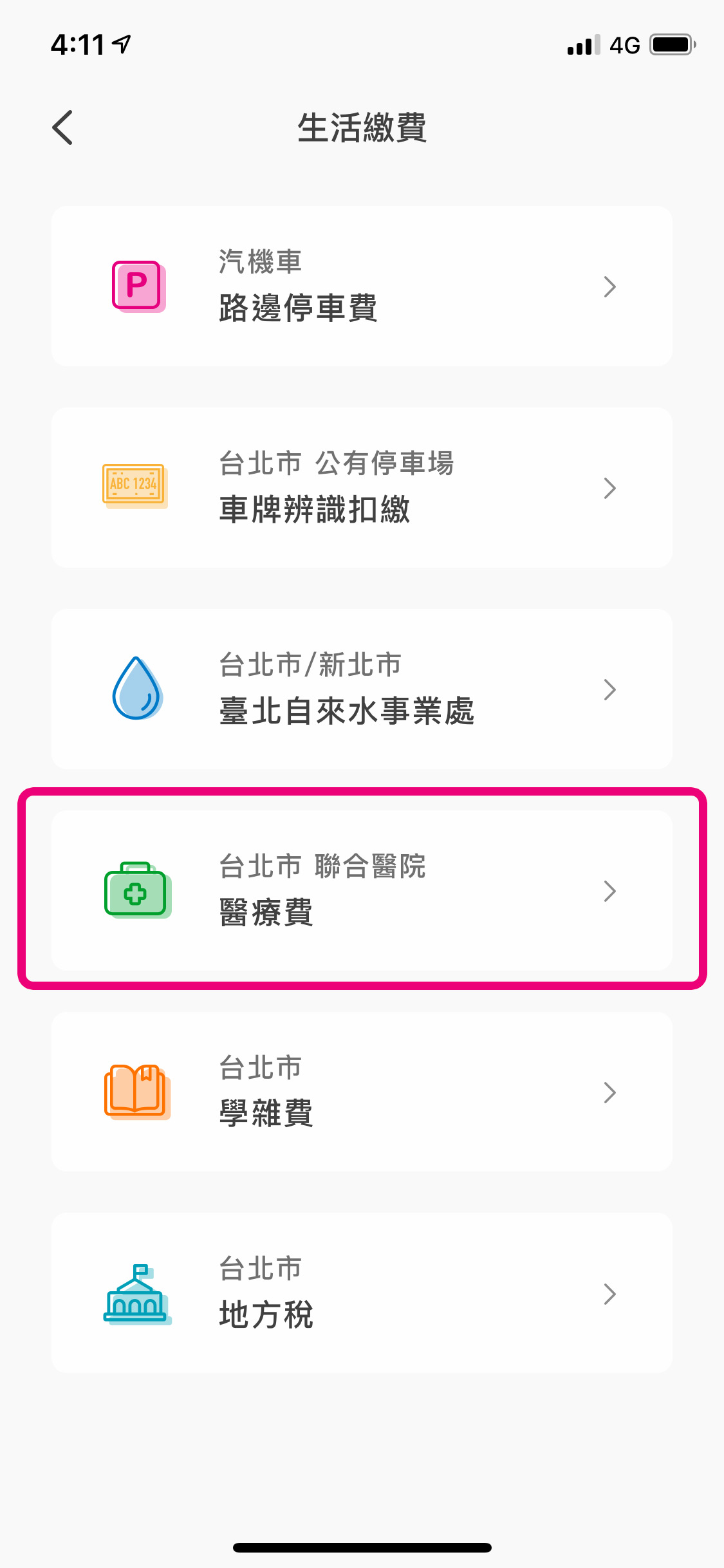Open 車牌辨識扣繳 for public parking

(362, 488)
